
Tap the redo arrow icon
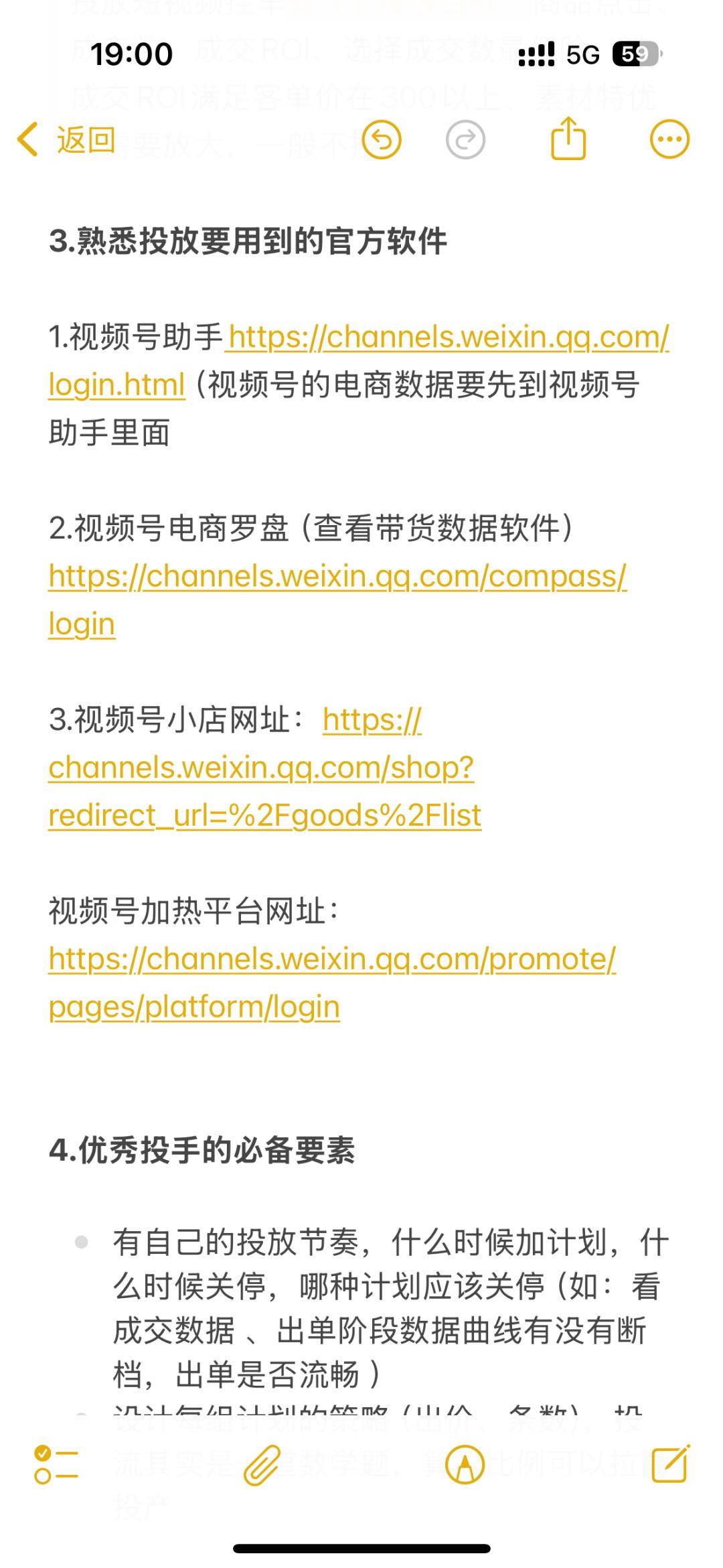click(x=465, y=140)
